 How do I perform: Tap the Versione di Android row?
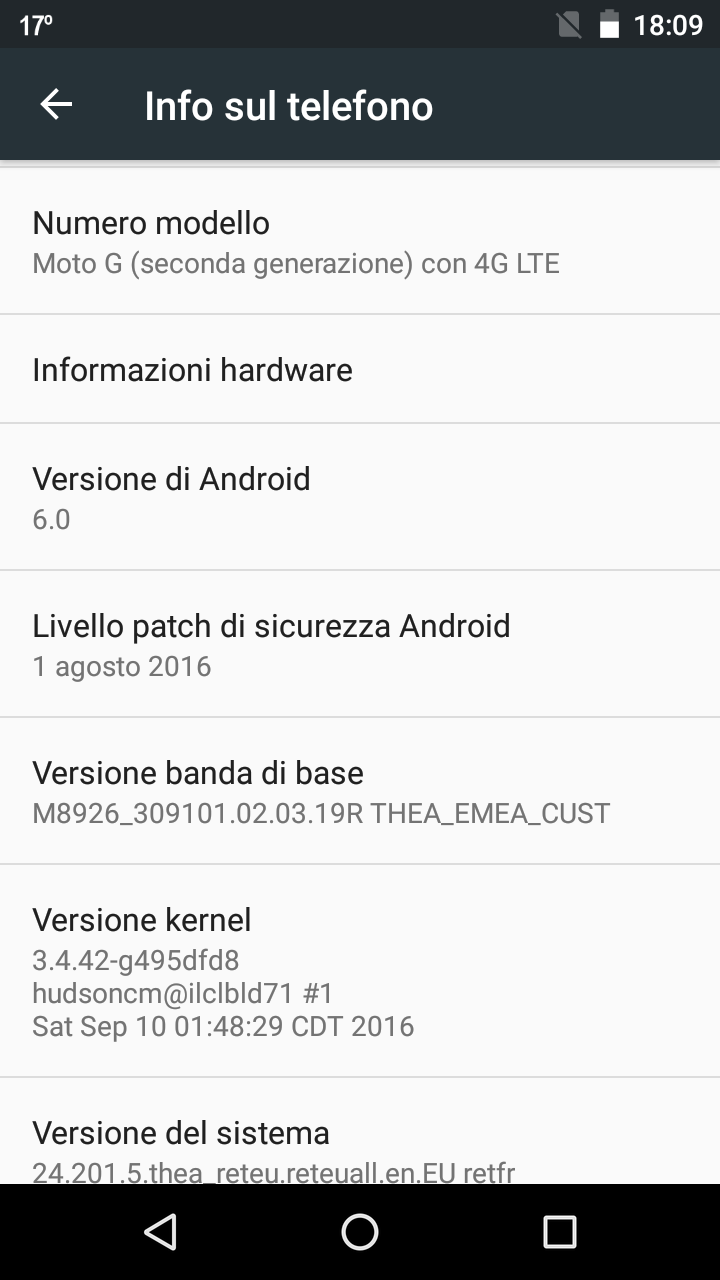pos(360,497)
